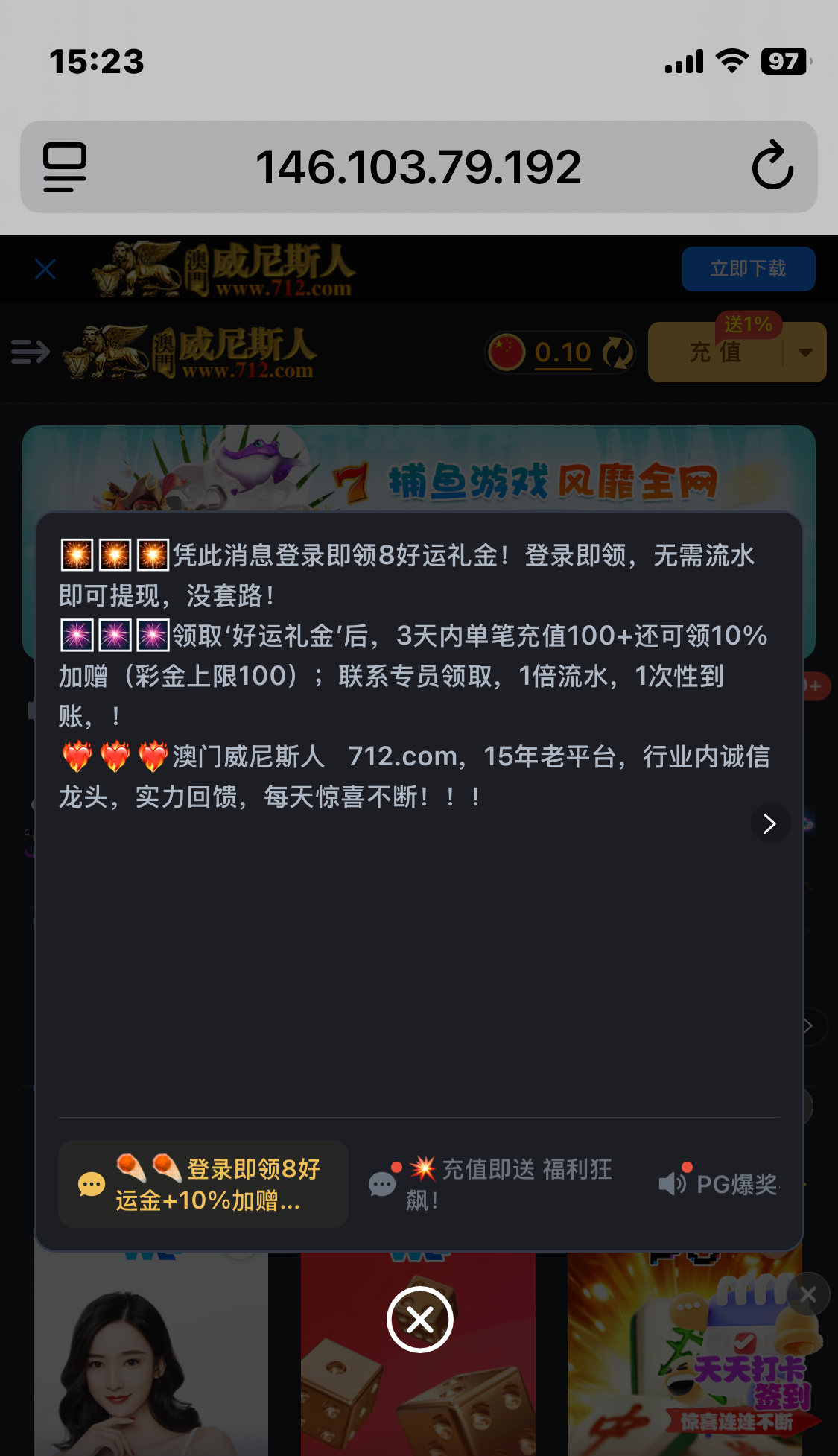Close the 天天打卡签到 floating widget
Image resolution: width=838 pixels, height=1456 pixels.
pos(808,1295)
